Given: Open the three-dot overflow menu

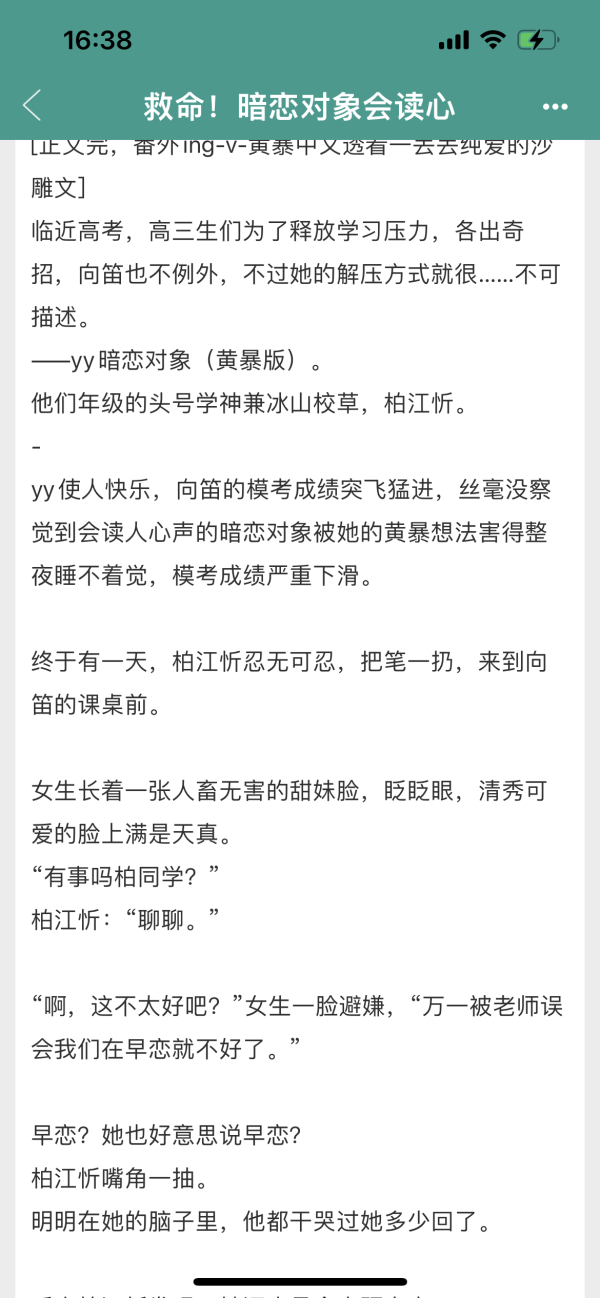Looking at the screenshot, I should pos(555,107).
